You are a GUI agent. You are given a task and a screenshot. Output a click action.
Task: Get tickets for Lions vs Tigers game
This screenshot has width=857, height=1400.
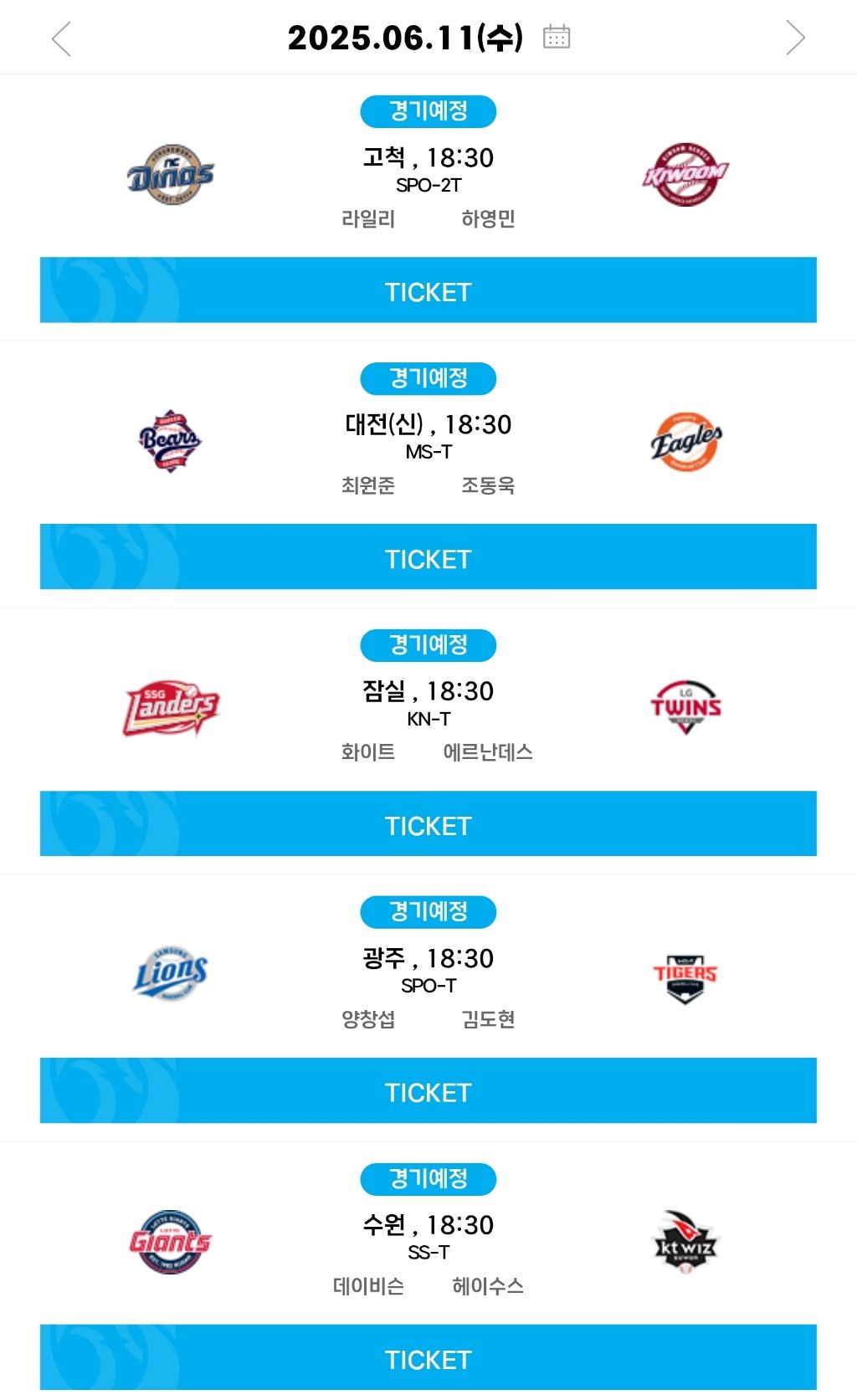(428, 1091)
